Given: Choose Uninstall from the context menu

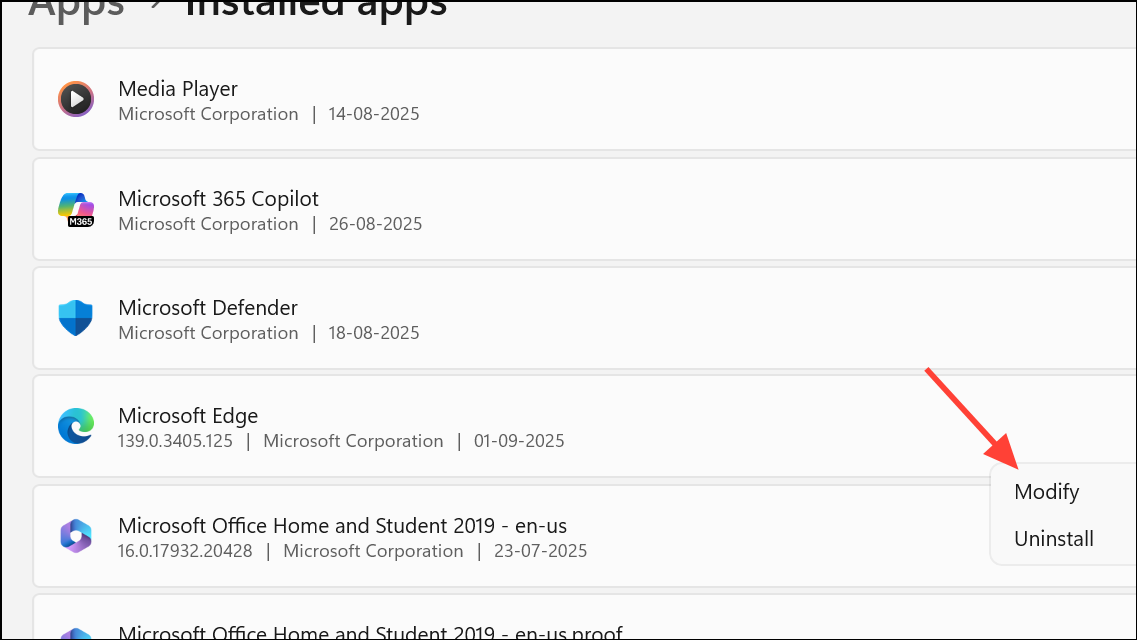Looking at the screenshot, I should click(1054, 539).
